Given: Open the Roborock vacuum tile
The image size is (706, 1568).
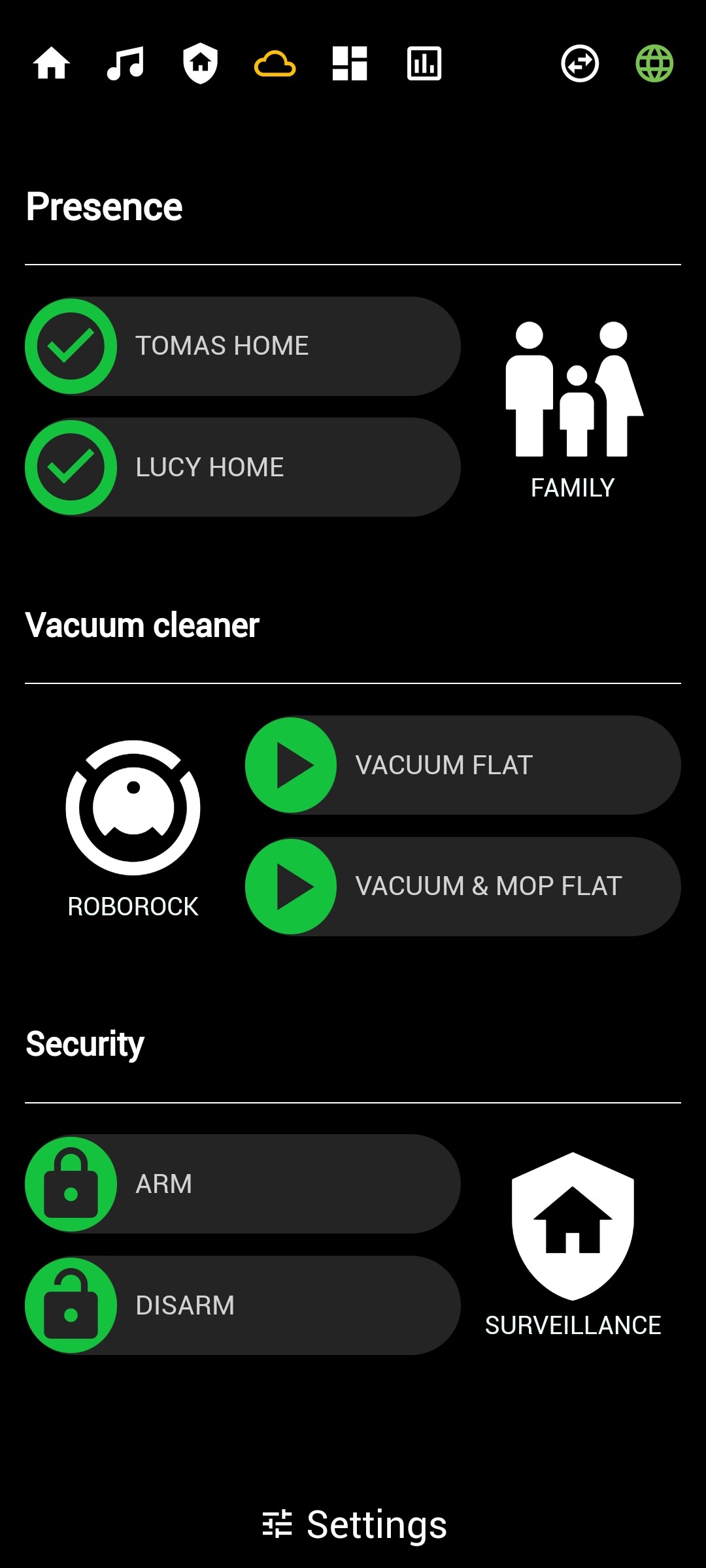Looking at the screenshot, I should click(x=133, y=828).
